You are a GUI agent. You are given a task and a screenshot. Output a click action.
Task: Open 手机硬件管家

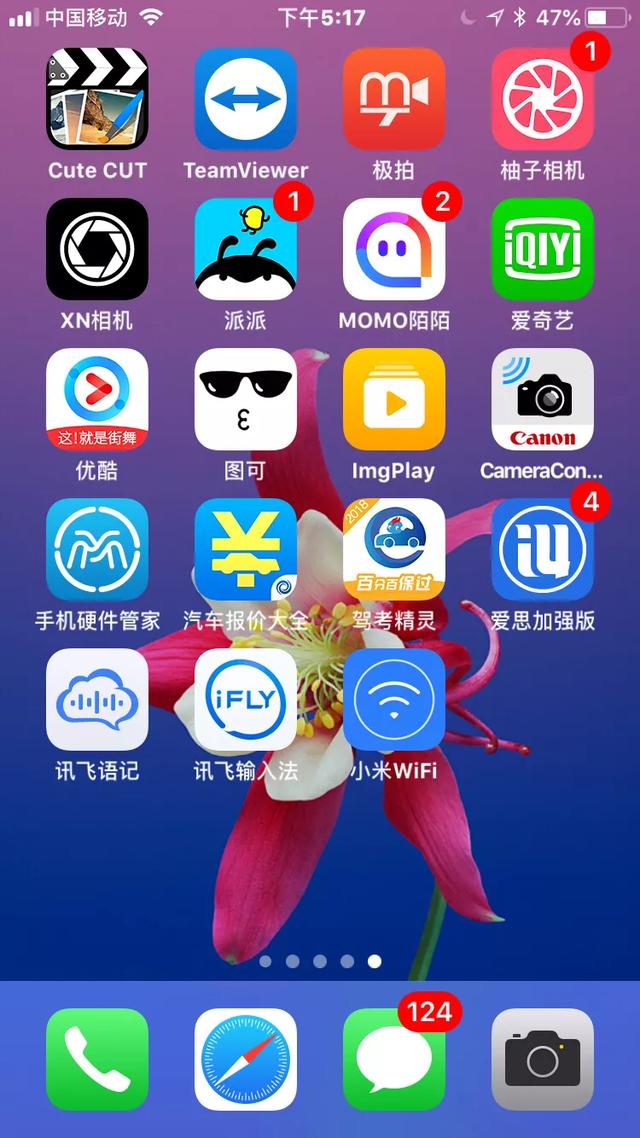[x=97, y=549]
